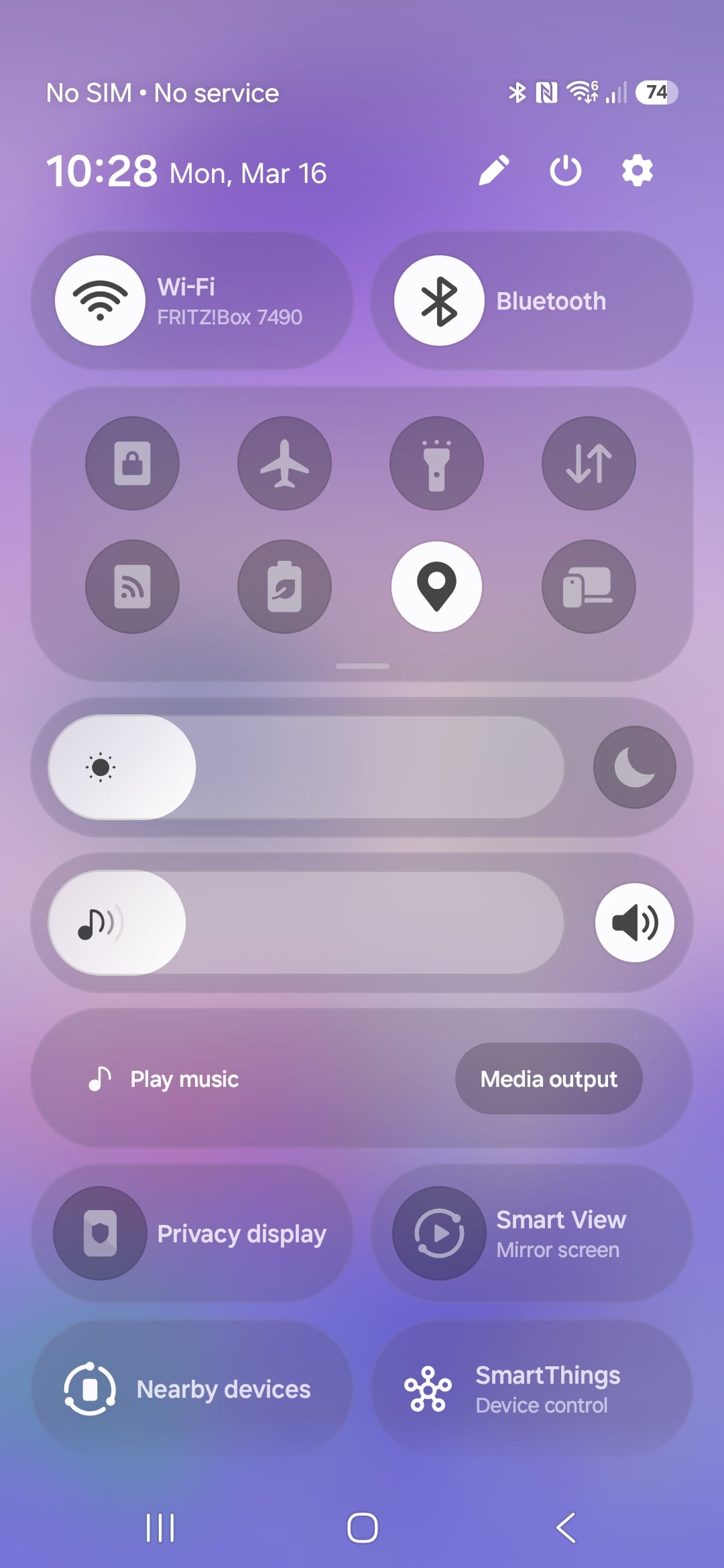Viewport: 724px width, 1568px height.
Task: Tap Nearby devices
Action: (x=192, y=1389)
